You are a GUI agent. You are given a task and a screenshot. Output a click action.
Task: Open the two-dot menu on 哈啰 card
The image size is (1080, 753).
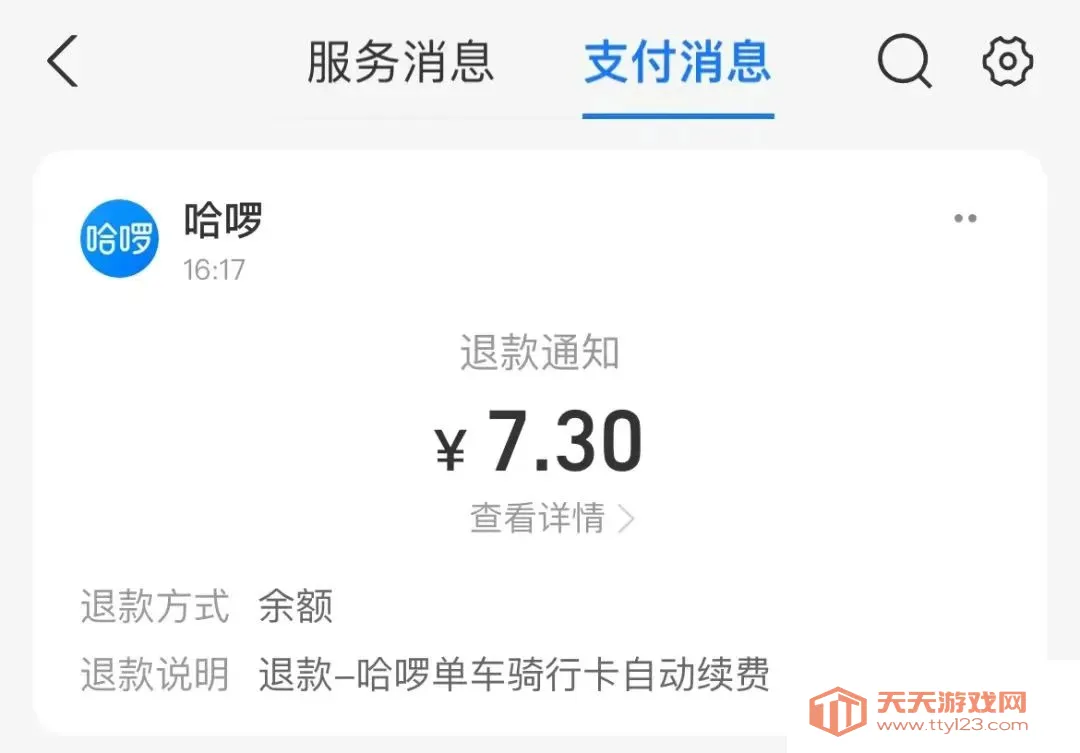[965, 219]
